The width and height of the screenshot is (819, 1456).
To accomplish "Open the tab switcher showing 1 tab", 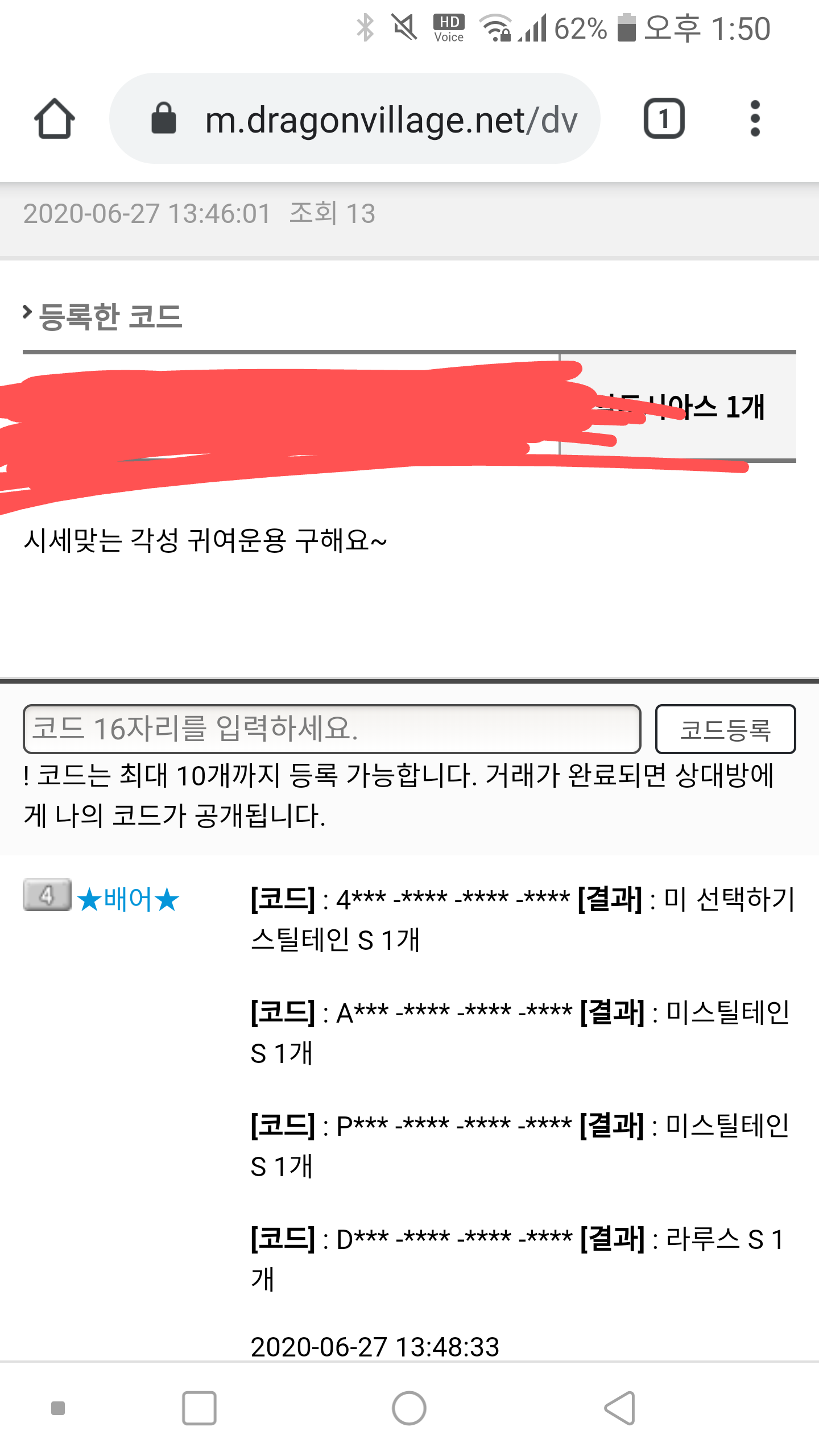I will click(664, 119).
